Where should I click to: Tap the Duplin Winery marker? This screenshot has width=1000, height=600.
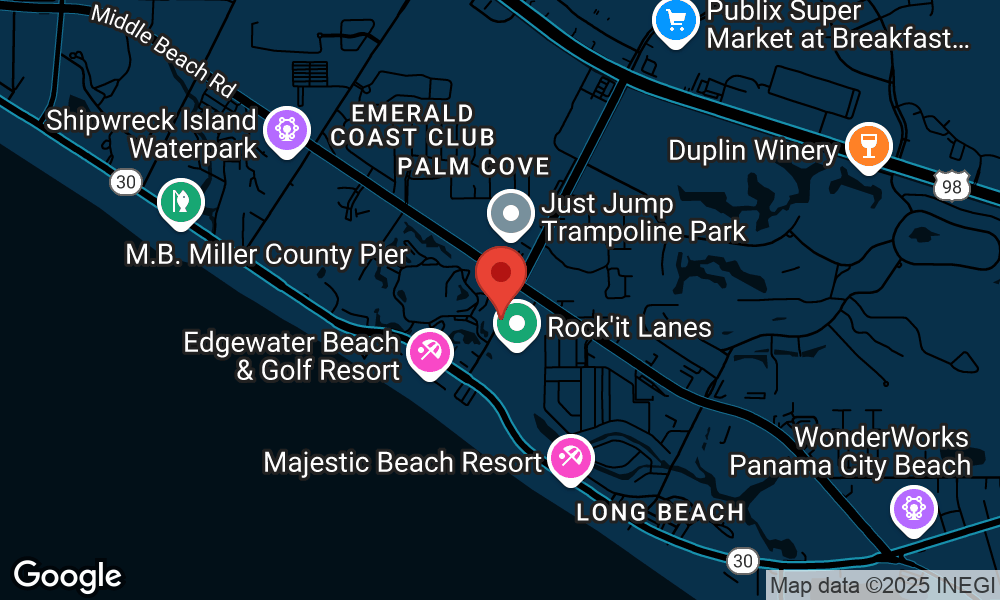click(868, 146)
